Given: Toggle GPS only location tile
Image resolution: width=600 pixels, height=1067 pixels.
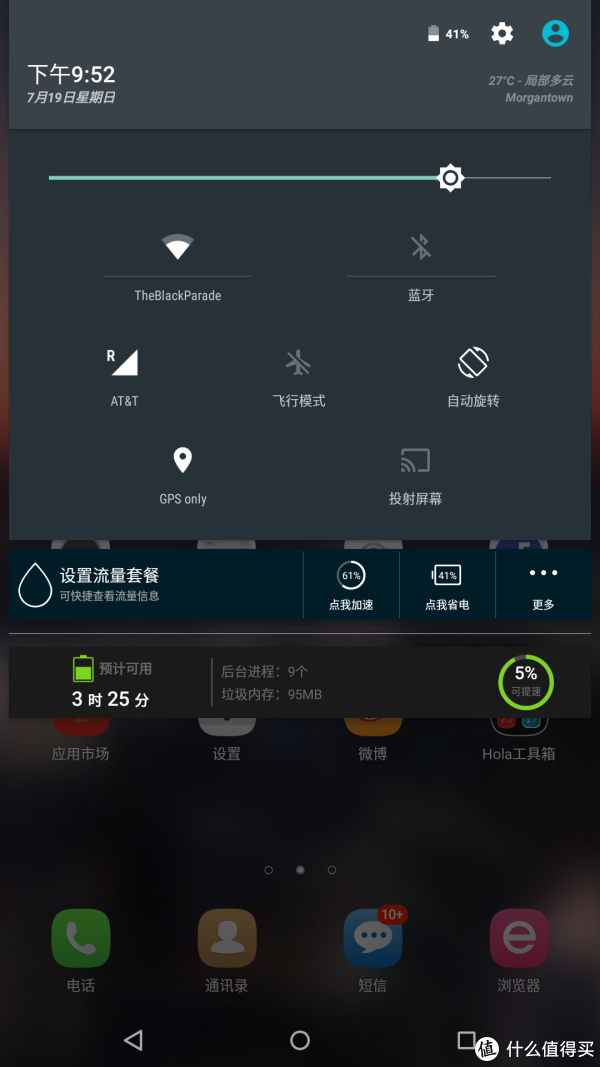Looking at the screenshot, I should [182, 461].
